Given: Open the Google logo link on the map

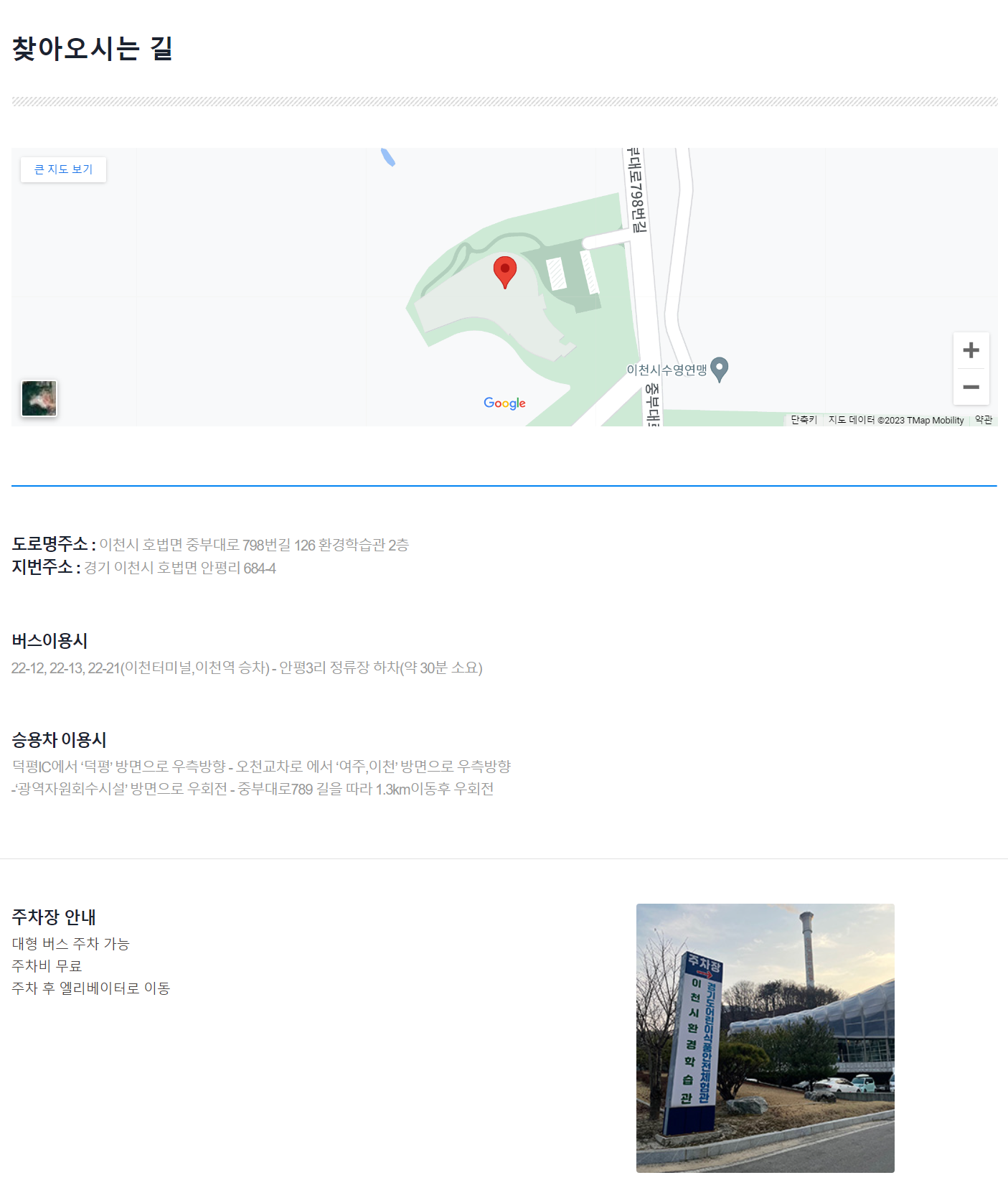Looking at the screenshot, I should pyautogui.click(x=504, y=403).
